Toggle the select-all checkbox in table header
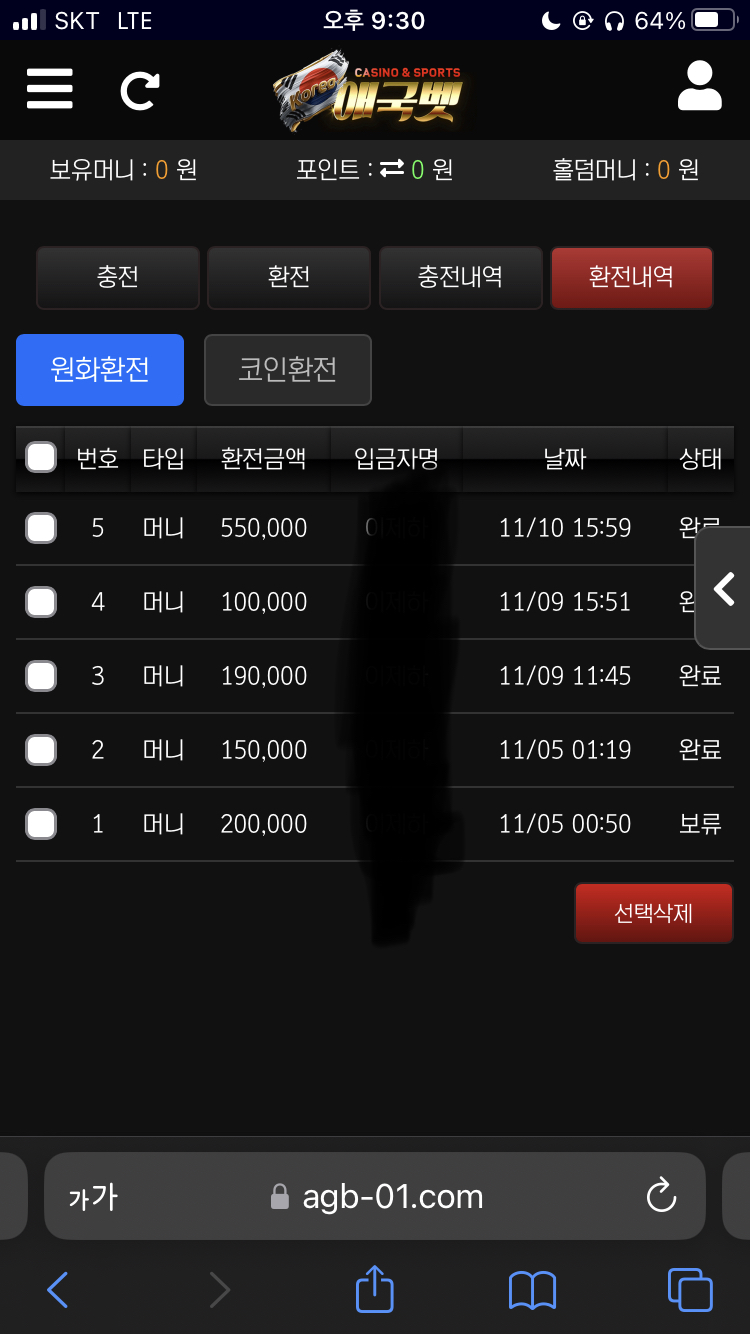The image size is (750, 1334). tap(41, 458)
